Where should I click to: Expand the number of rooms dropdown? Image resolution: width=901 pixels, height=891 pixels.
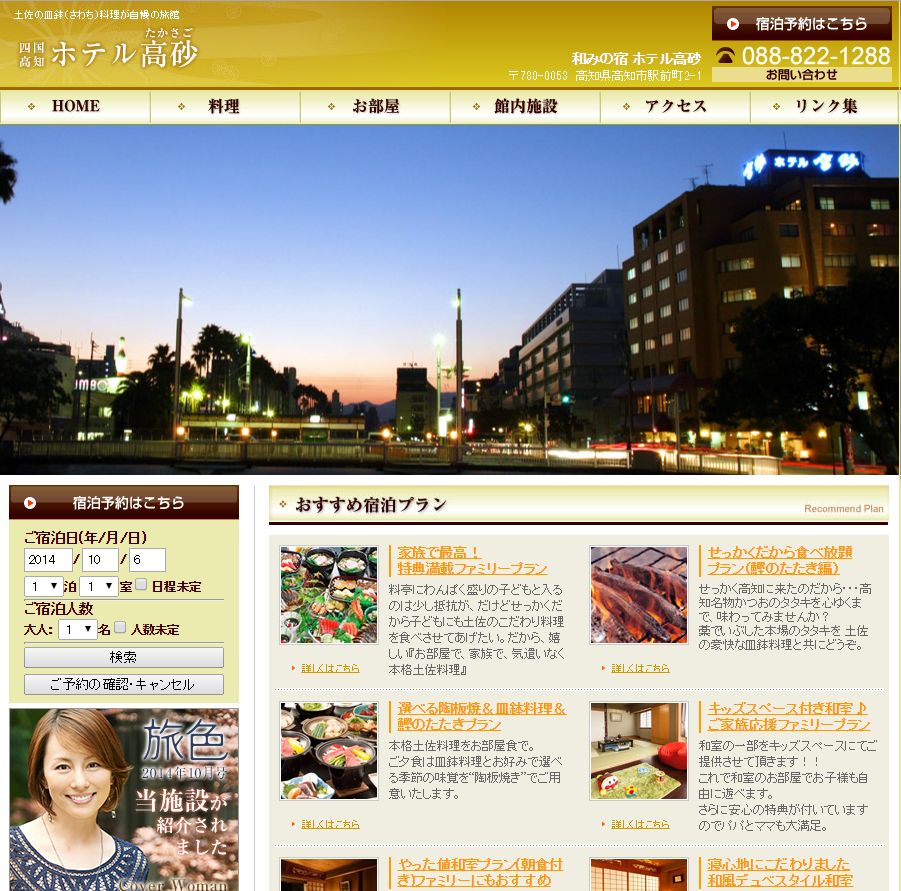point(99,587)
